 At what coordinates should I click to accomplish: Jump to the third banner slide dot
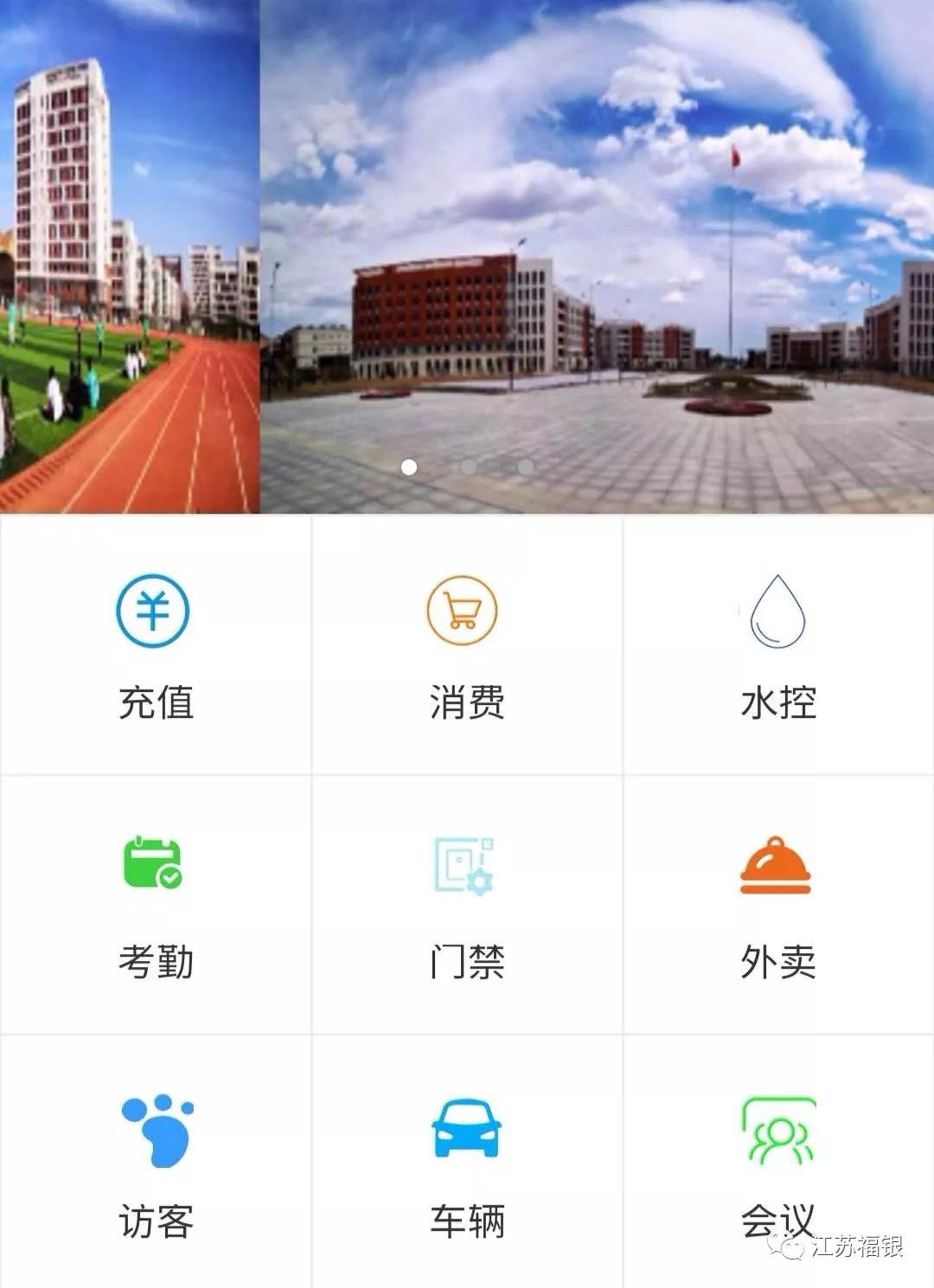coord(526,467)
